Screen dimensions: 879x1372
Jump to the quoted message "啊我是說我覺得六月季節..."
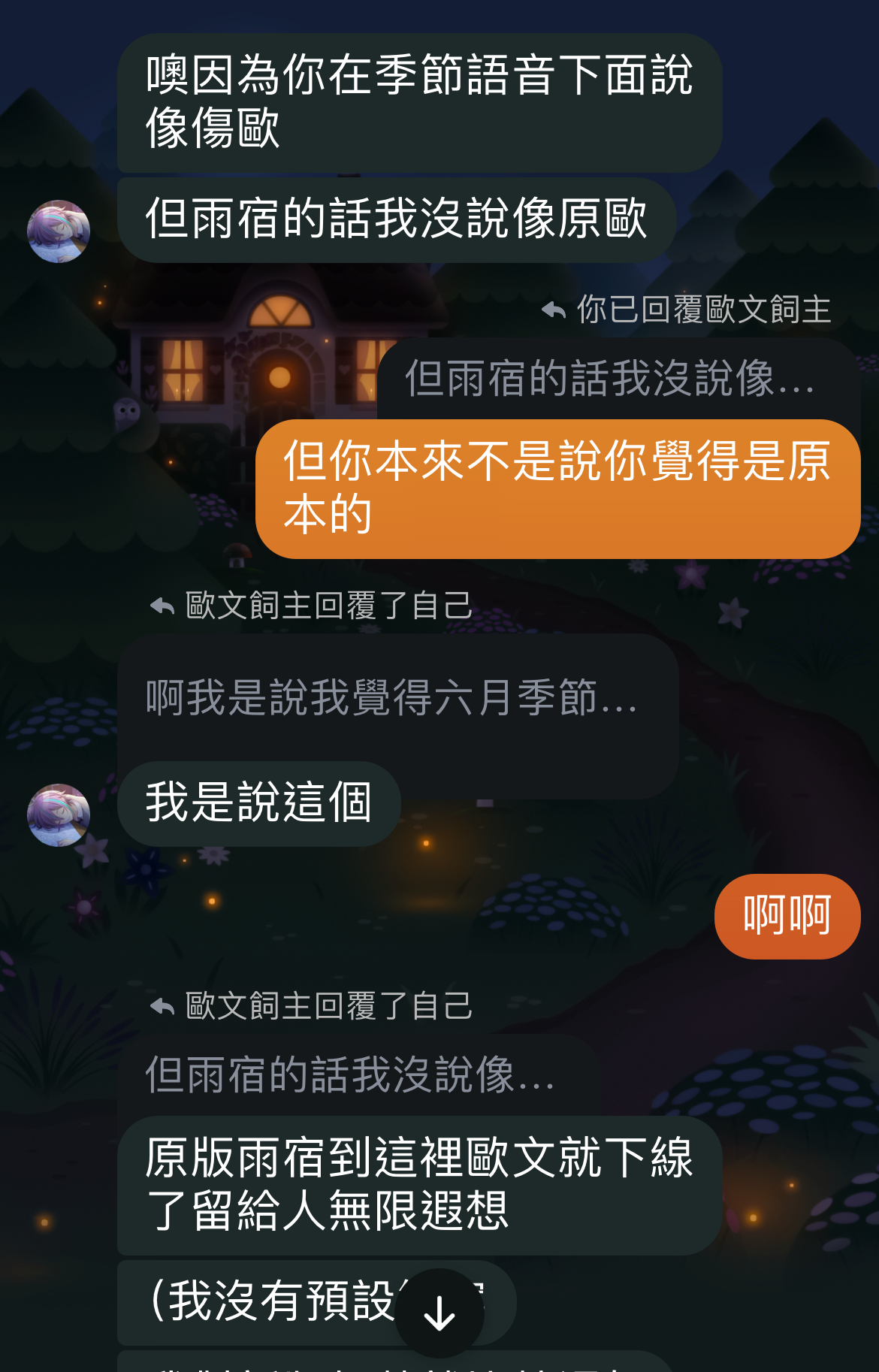[391, 697]
